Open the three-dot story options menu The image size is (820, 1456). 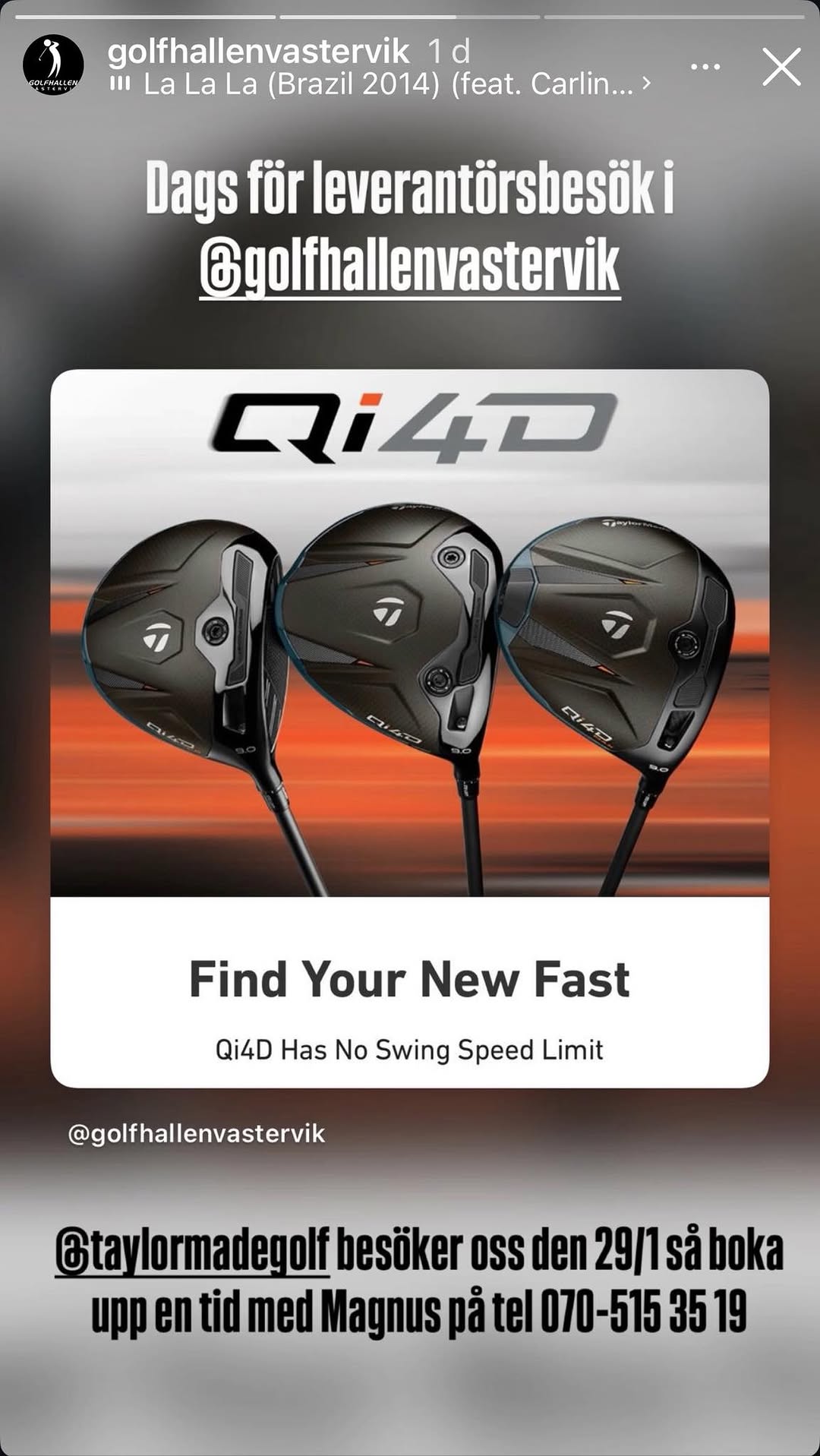(x=705, y=68)
